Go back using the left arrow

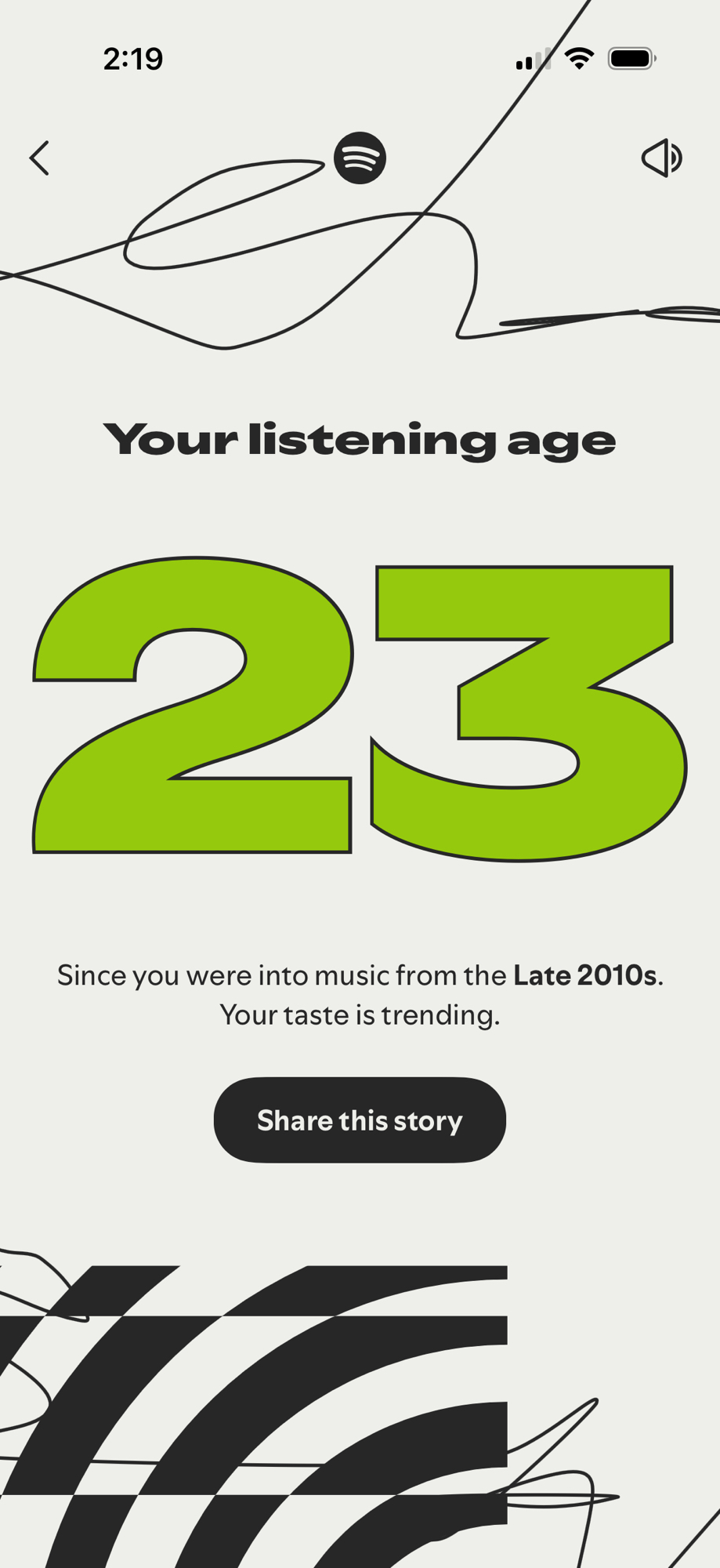pos(39,158)
